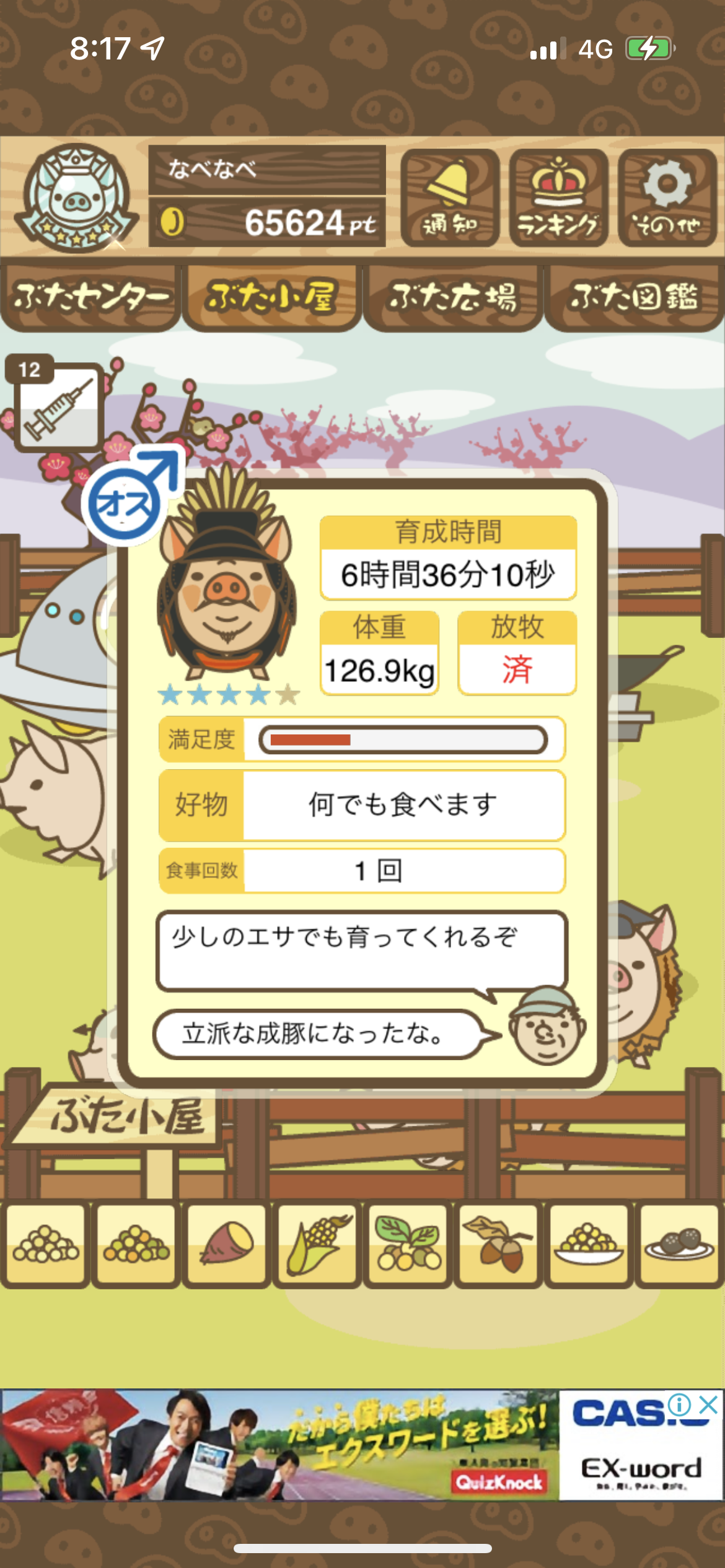725x1568 pixels.
Task: Open the rank badge profile icon
Action: [x=76, y=198]
